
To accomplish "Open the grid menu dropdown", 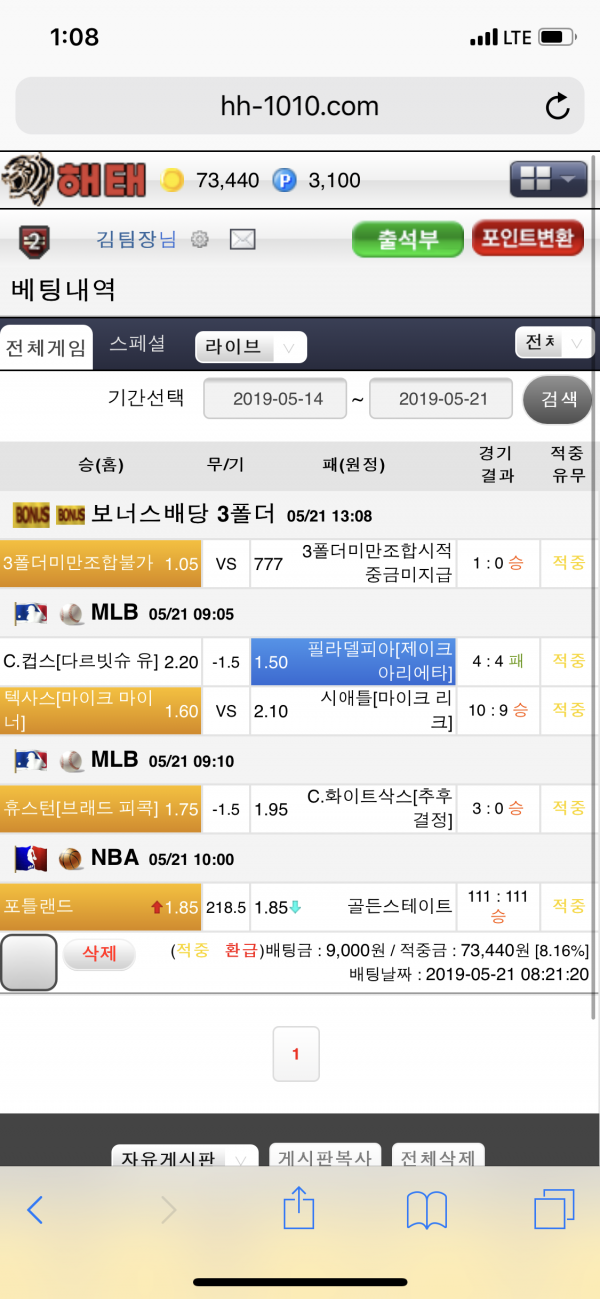I will pyautogui.click(x=548, y=180).
